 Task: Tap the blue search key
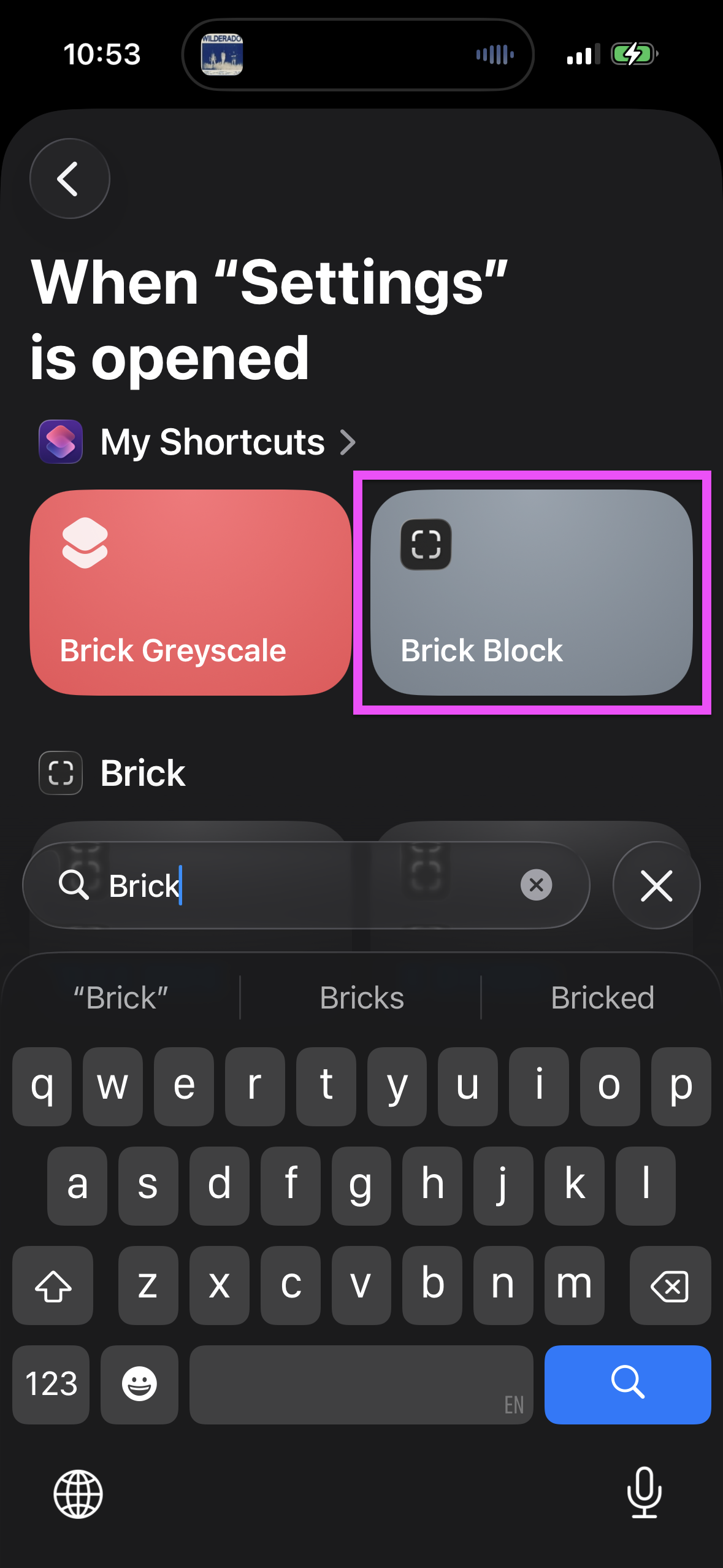pyautogui.click(x=627, y=1384)
